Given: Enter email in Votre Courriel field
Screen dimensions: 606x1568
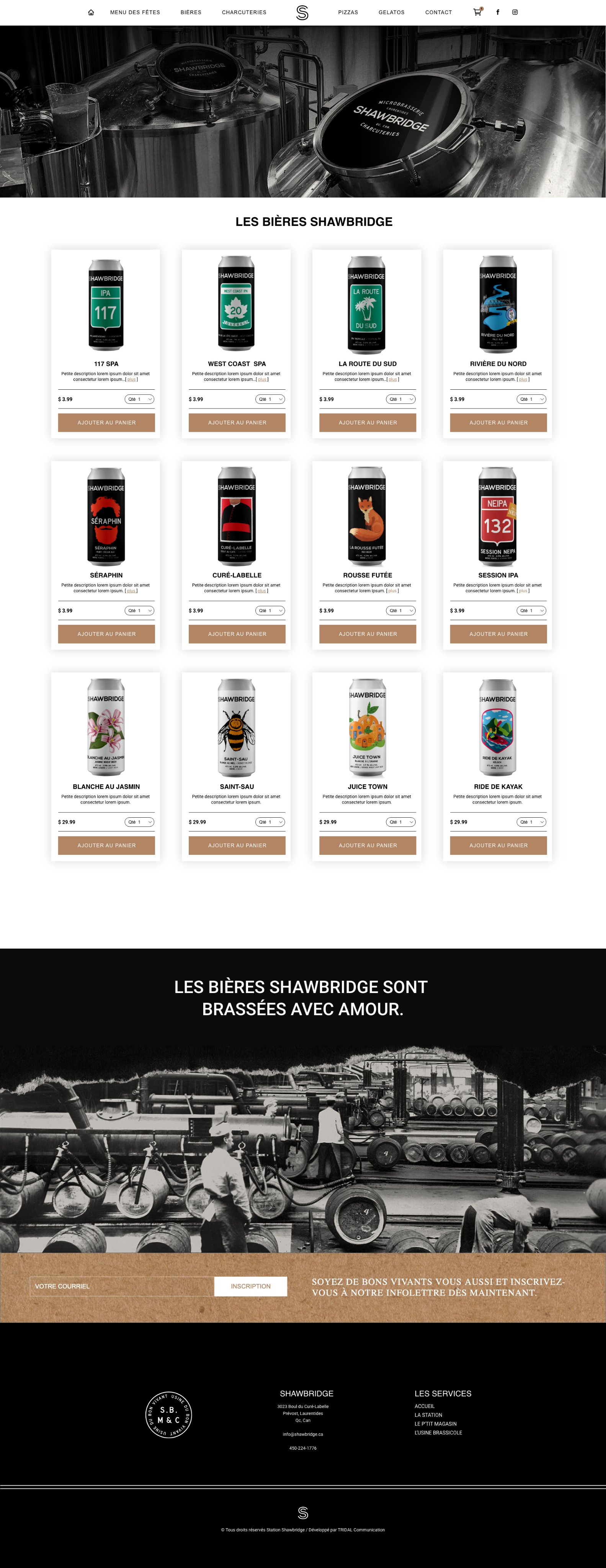Looking at the screenshot, I should pos(122,1286).
